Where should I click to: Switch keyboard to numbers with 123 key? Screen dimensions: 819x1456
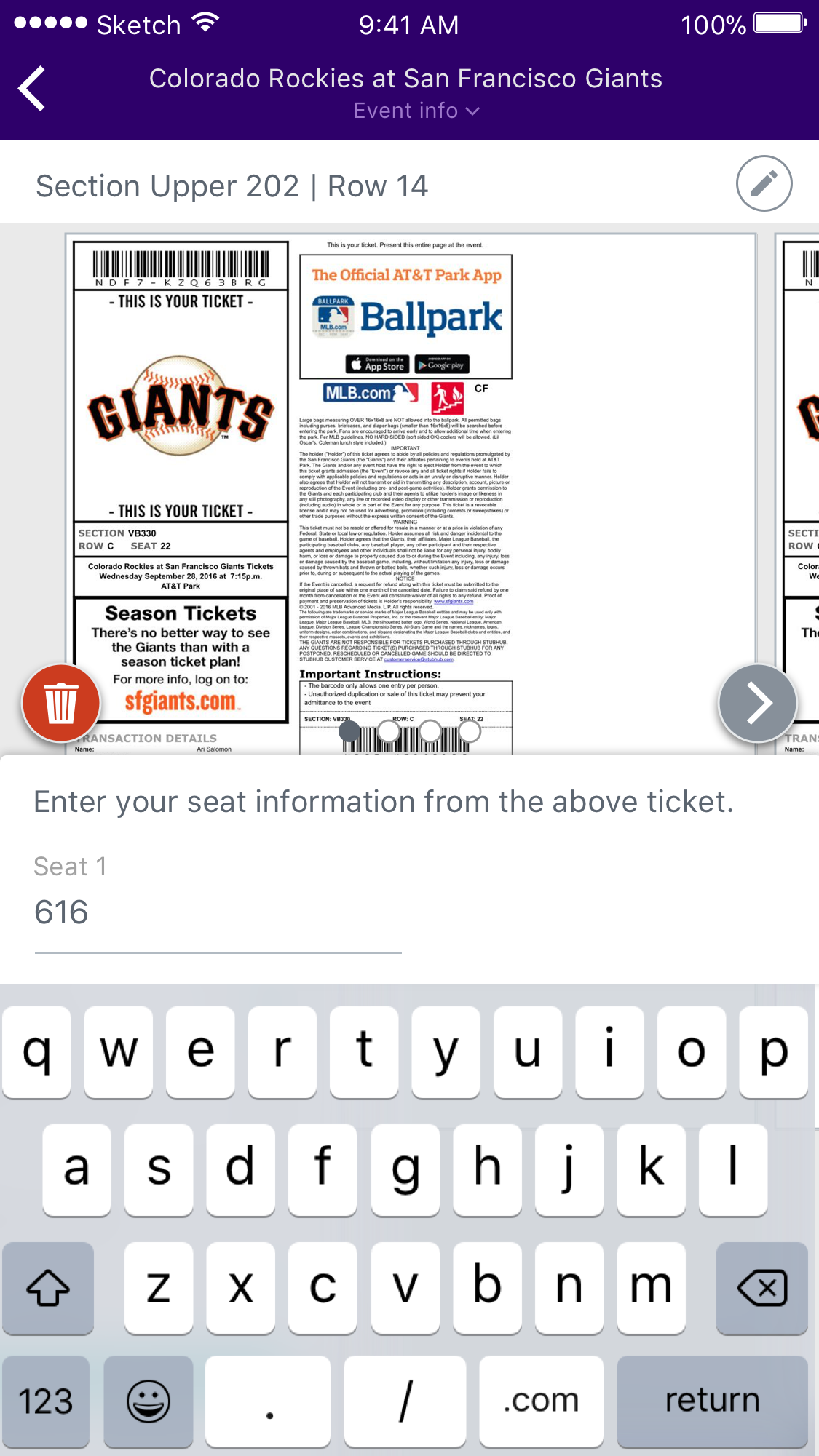pyautogui.click(x=46, y=1401)
